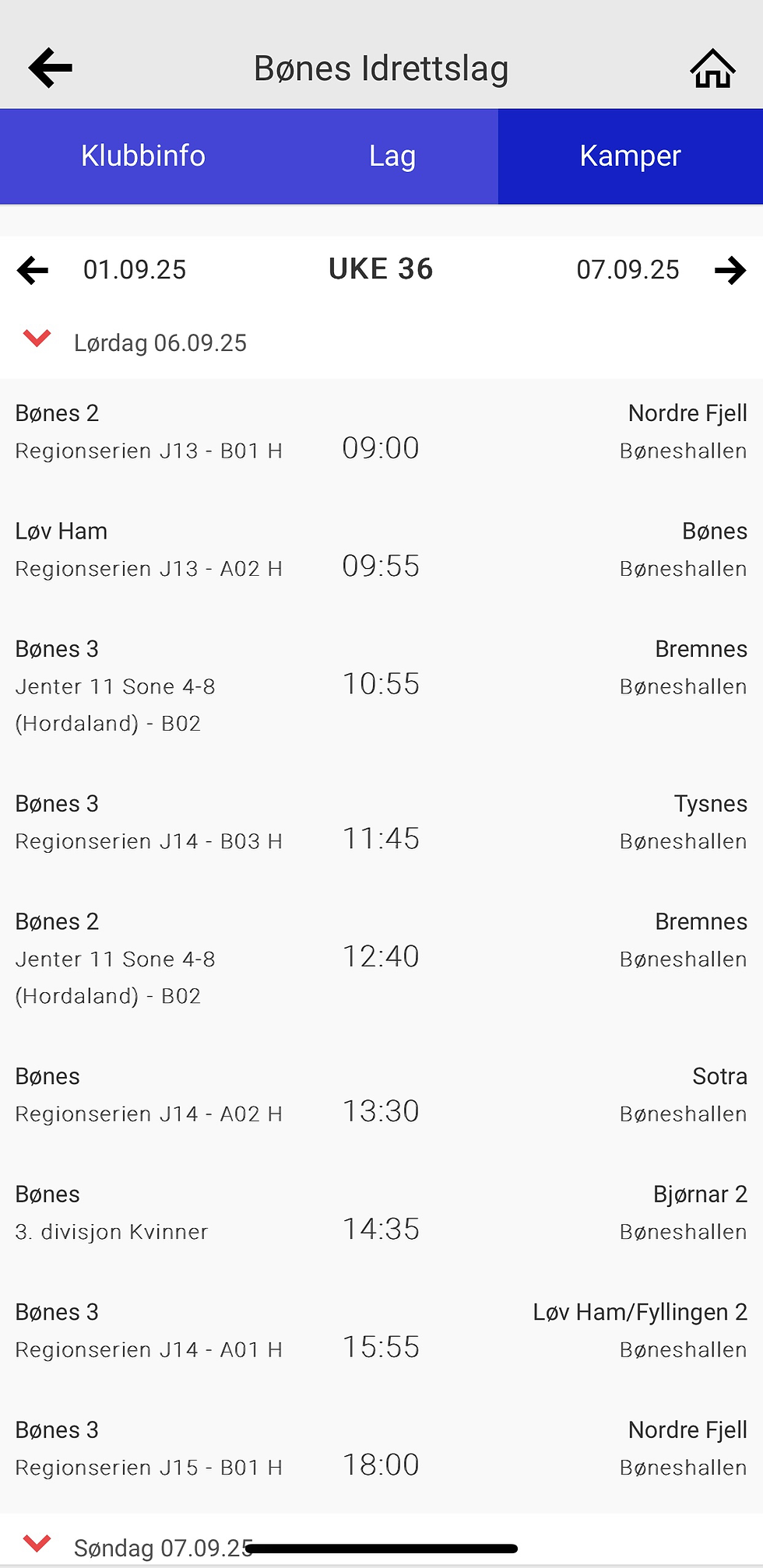Open the Bønes 3 versus Tysnes 11:45 match
Image resolution: width=763 pixels, height=1568 pixels.
[x=381, y=822]
